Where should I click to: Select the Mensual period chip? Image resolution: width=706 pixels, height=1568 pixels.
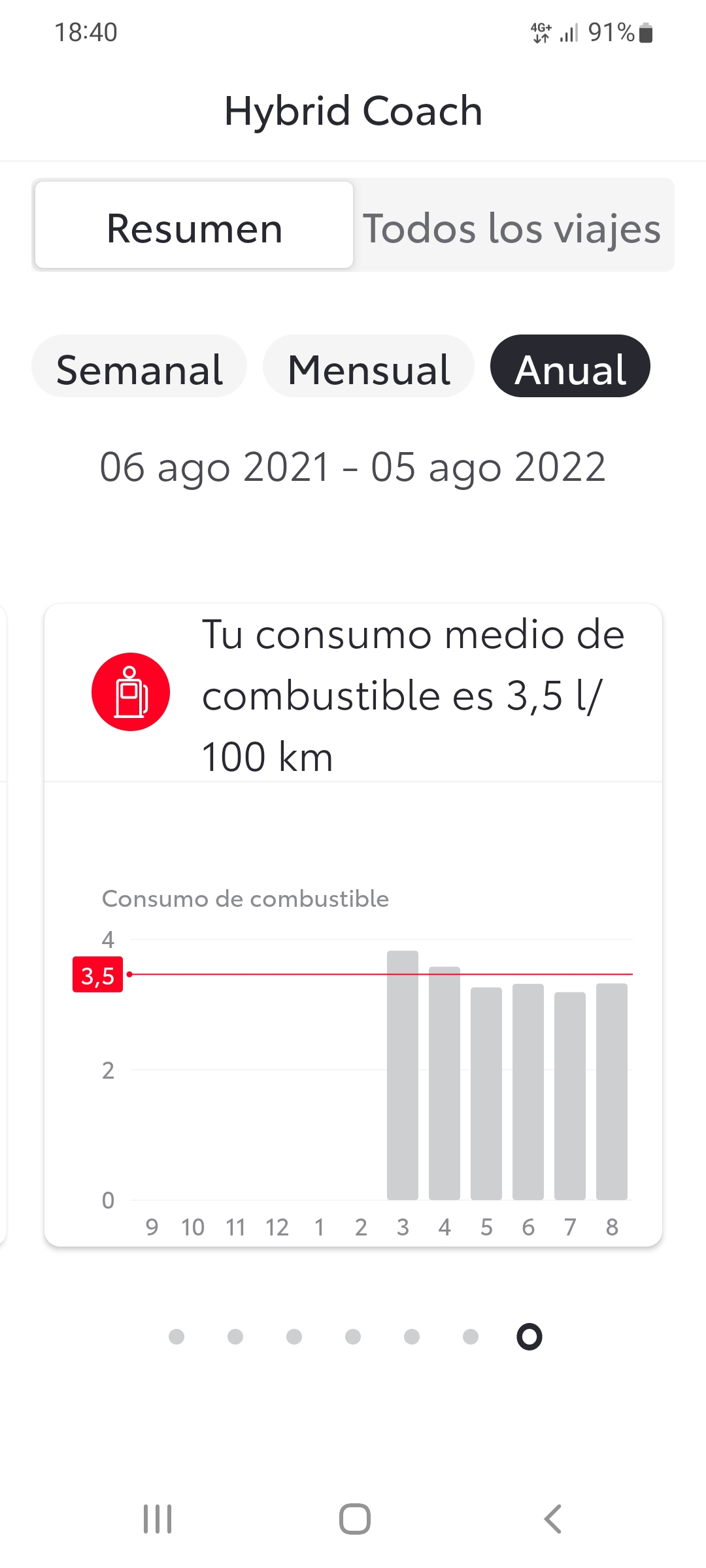coord(369,367)
